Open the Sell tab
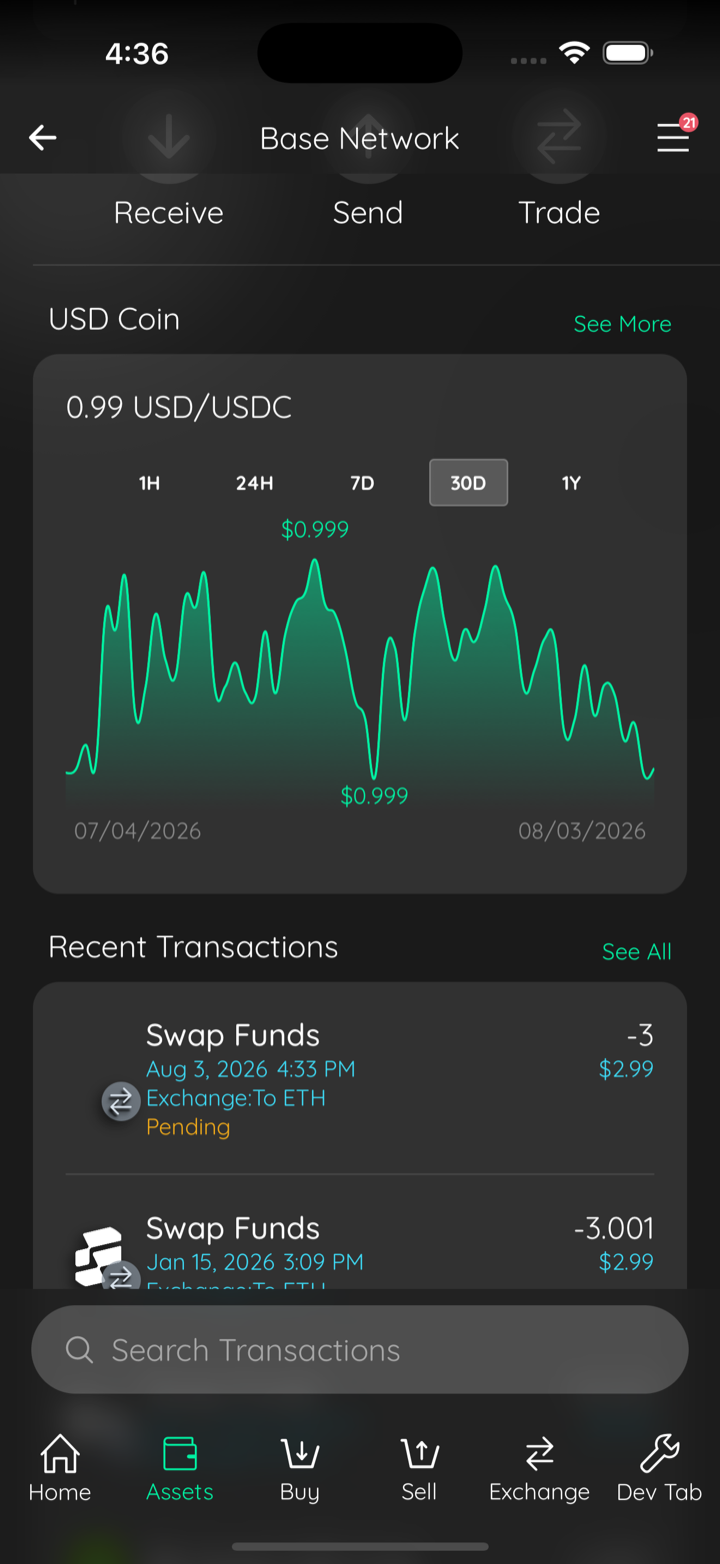Image resolution: width=720 pixels, height=1564 pixels. point(419,1468)
